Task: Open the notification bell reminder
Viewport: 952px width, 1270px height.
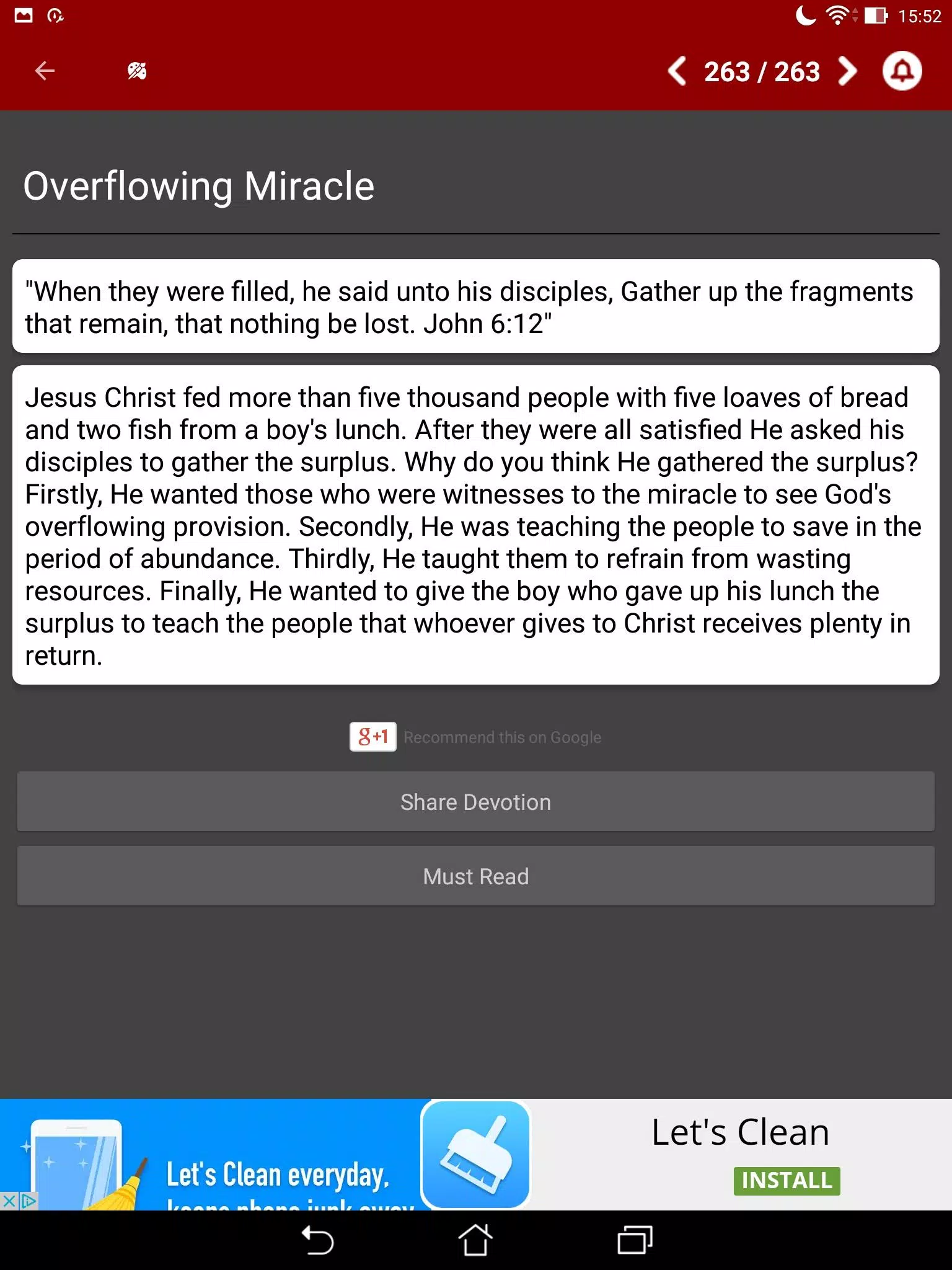Action: coord(902,71)
